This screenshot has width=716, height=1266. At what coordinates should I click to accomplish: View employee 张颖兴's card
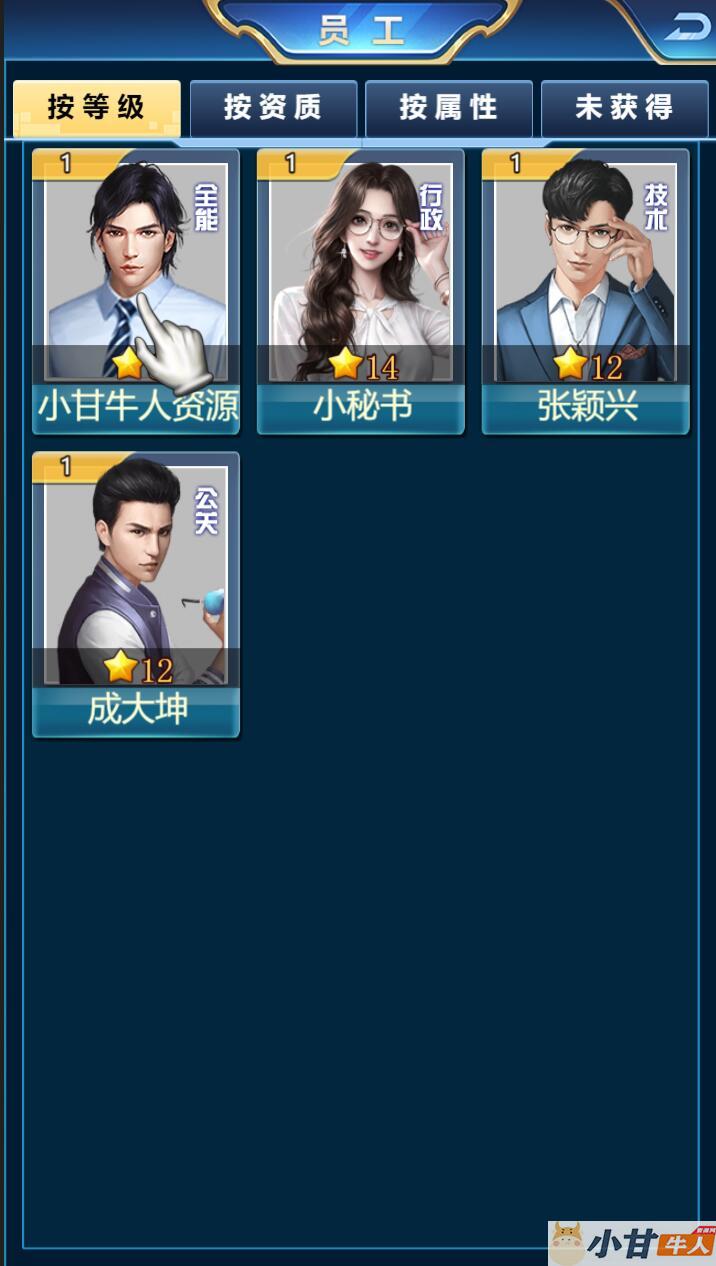click(586, 290)
